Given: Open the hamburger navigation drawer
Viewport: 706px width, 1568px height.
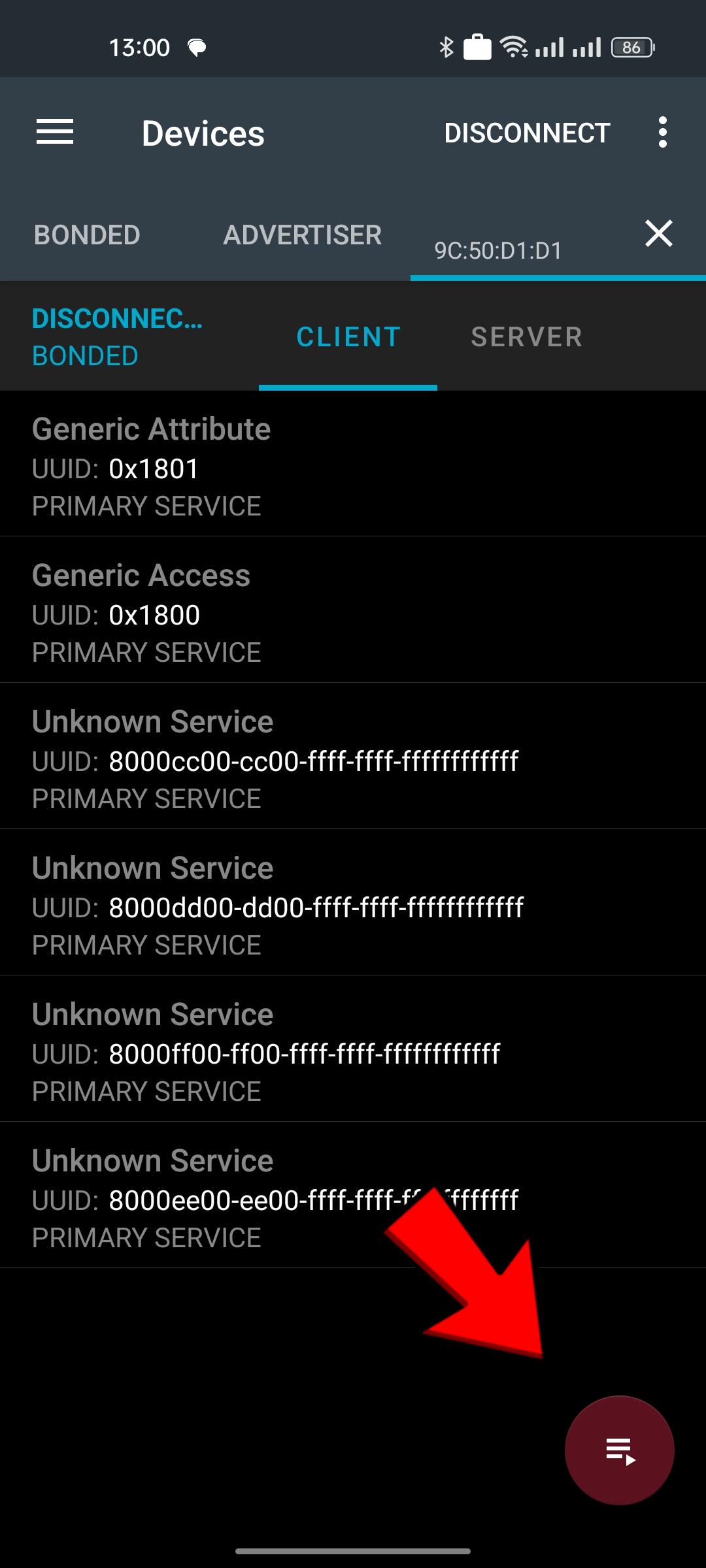Looking at the screenshot, I should (55, 133).
